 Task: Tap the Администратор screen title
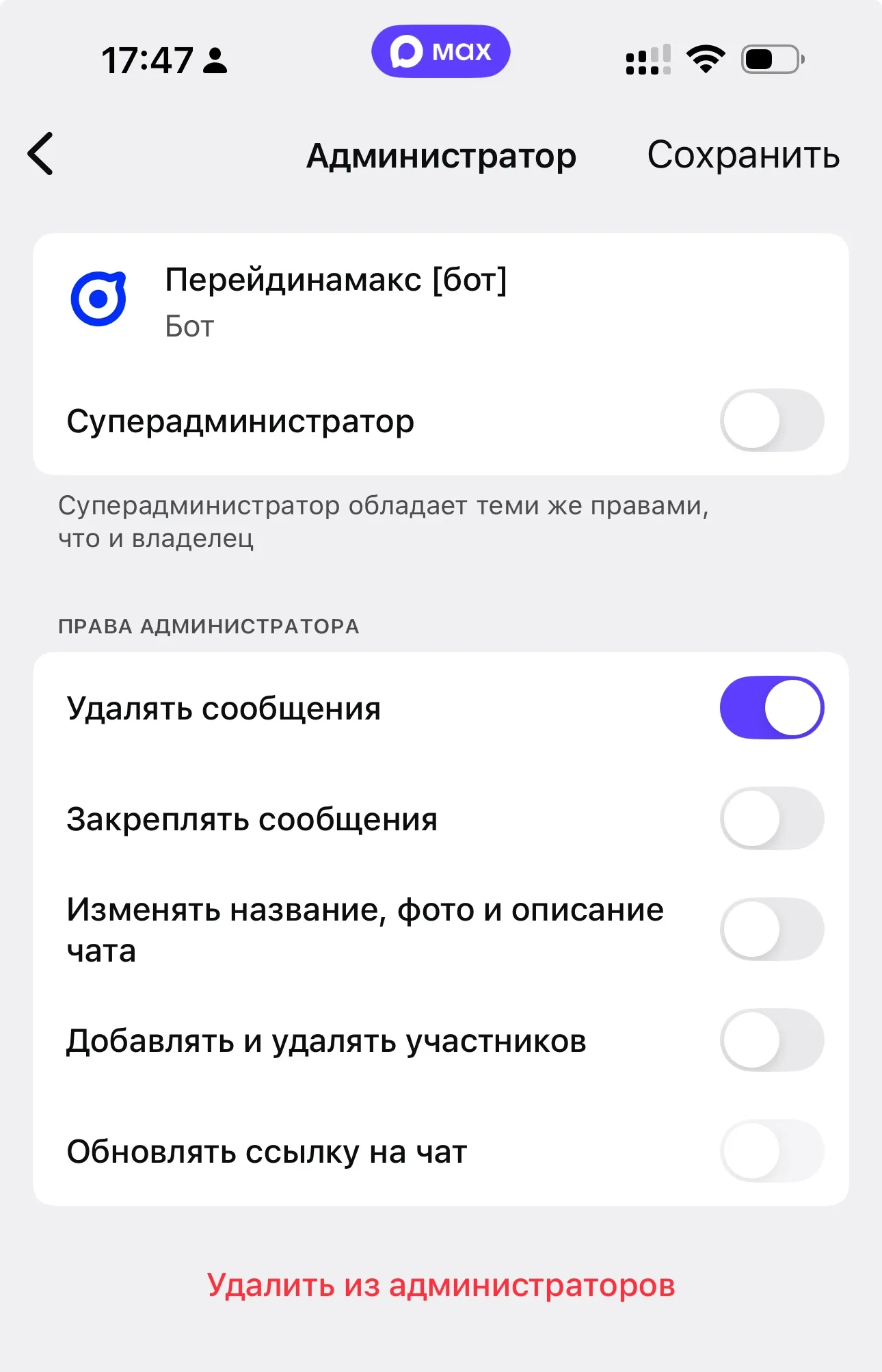(x=442, y=156)
